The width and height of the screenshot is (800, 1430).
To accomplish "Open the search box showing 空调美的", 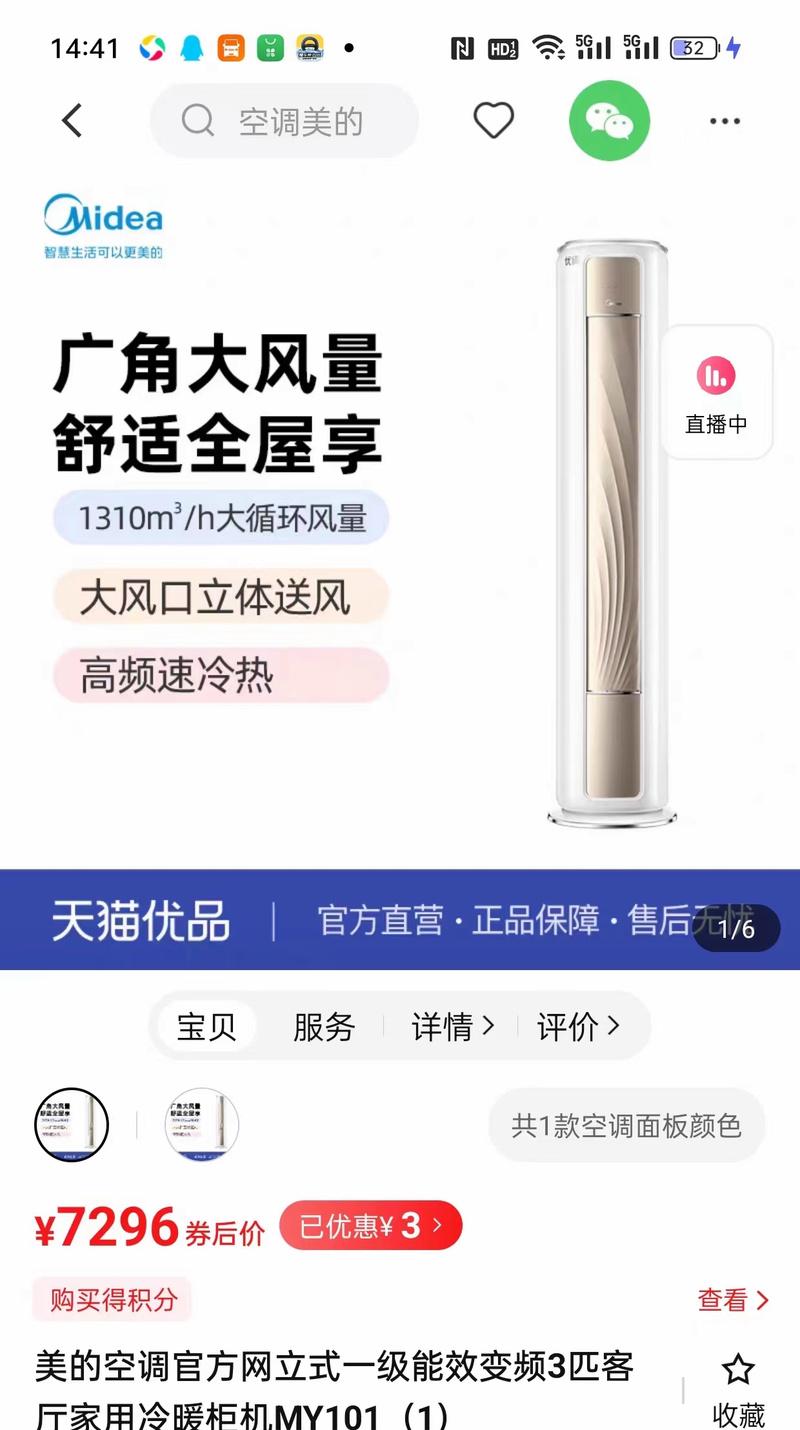I will pyautogui.click(x=284, y=121).
